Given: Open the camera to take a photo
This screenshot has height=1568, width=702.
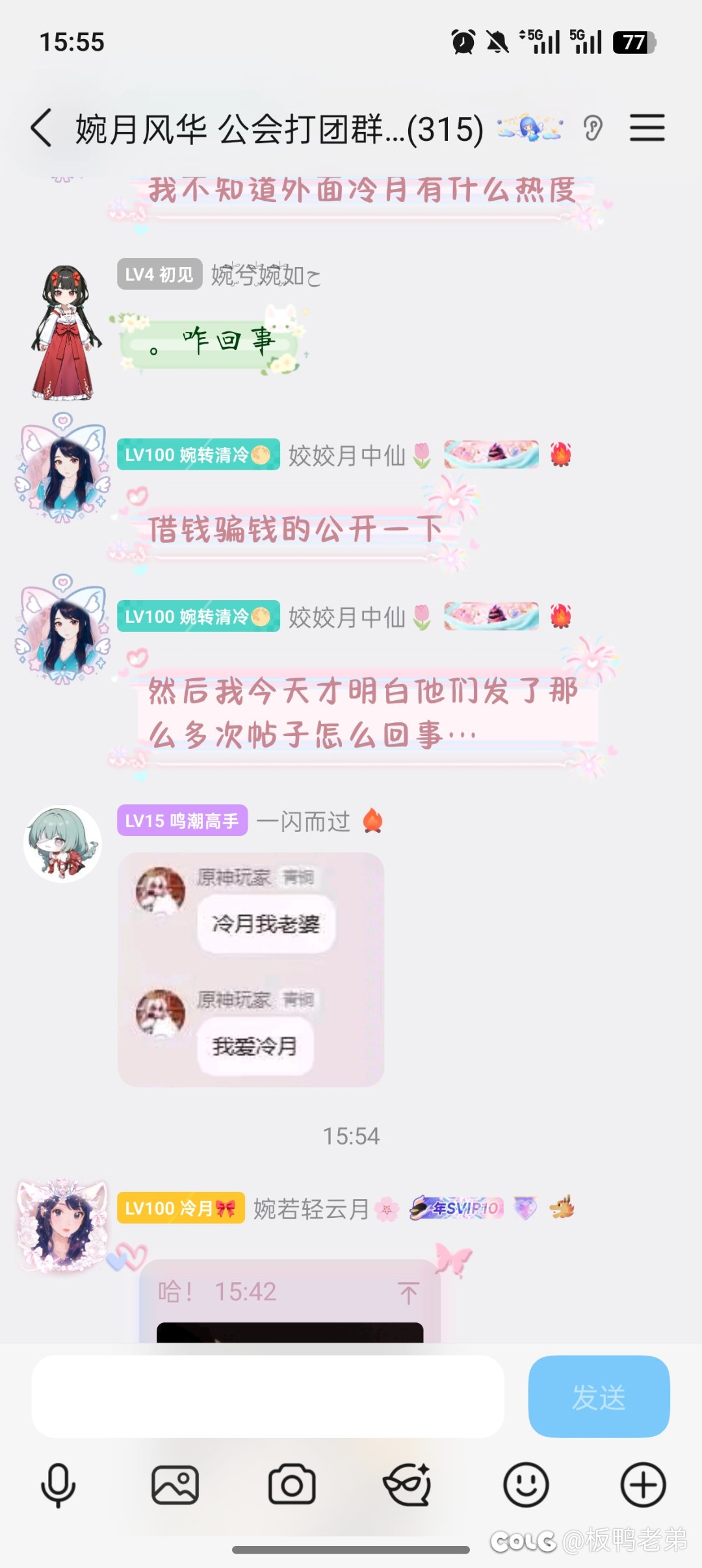Looking at the screenshot, I should [292, 1485].
